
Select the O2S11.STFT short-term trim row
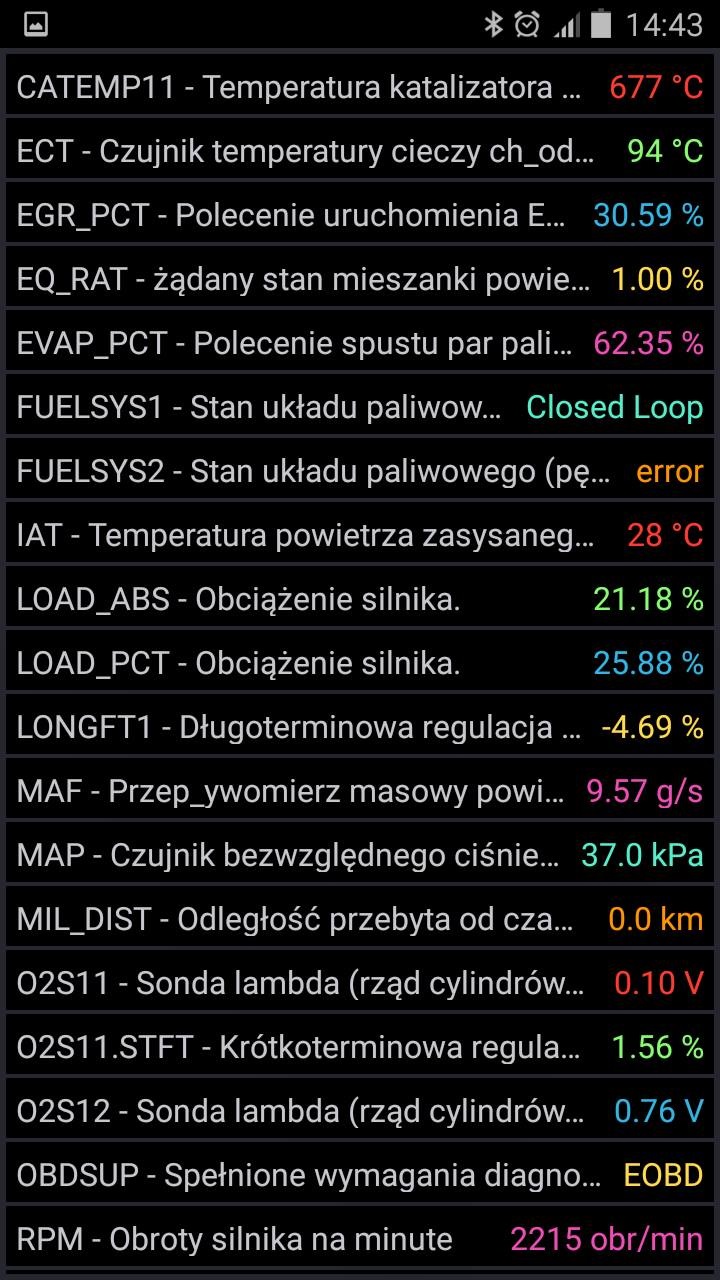[x=360, y=1047]
